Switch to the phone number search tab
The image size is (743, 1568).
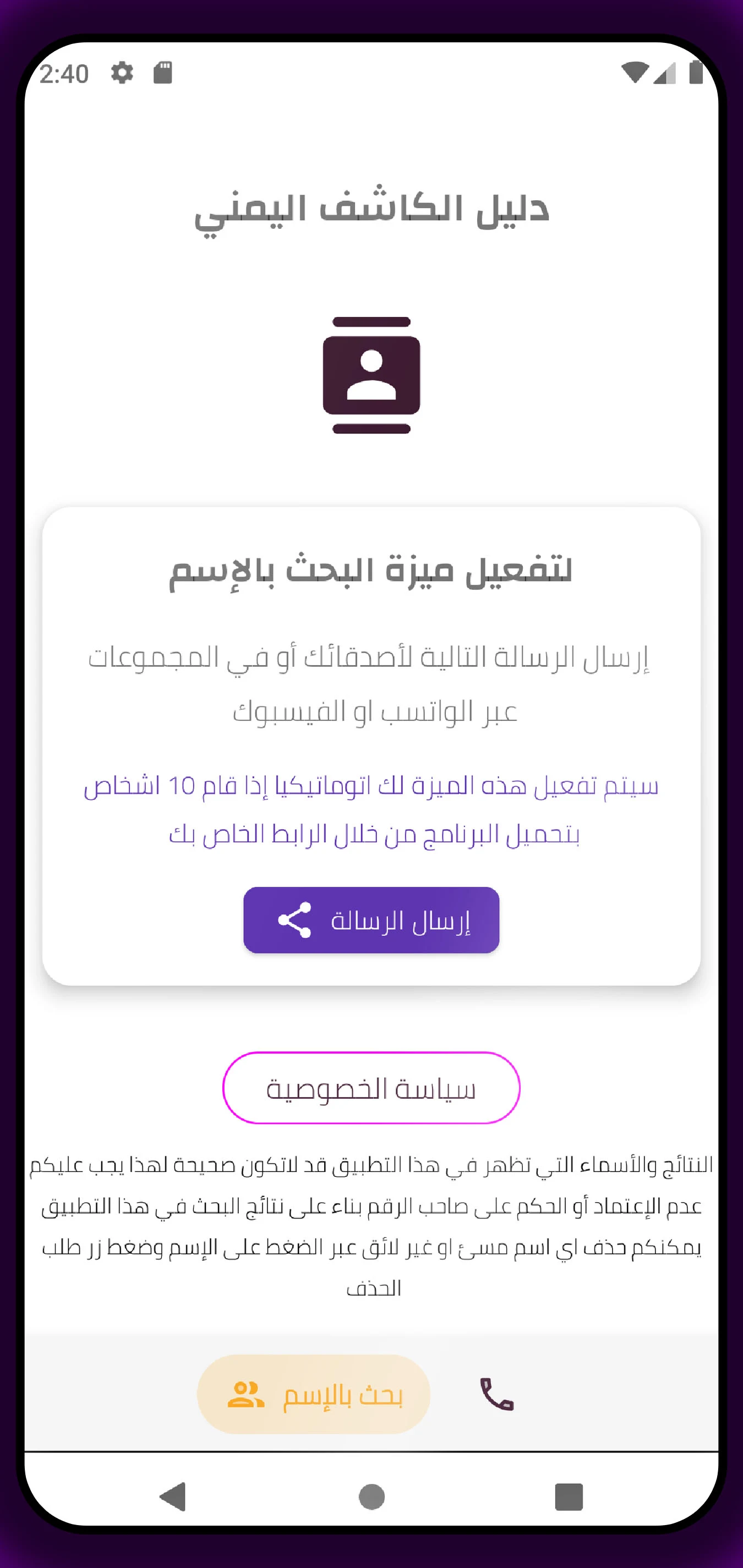[x=497, y=1394]
